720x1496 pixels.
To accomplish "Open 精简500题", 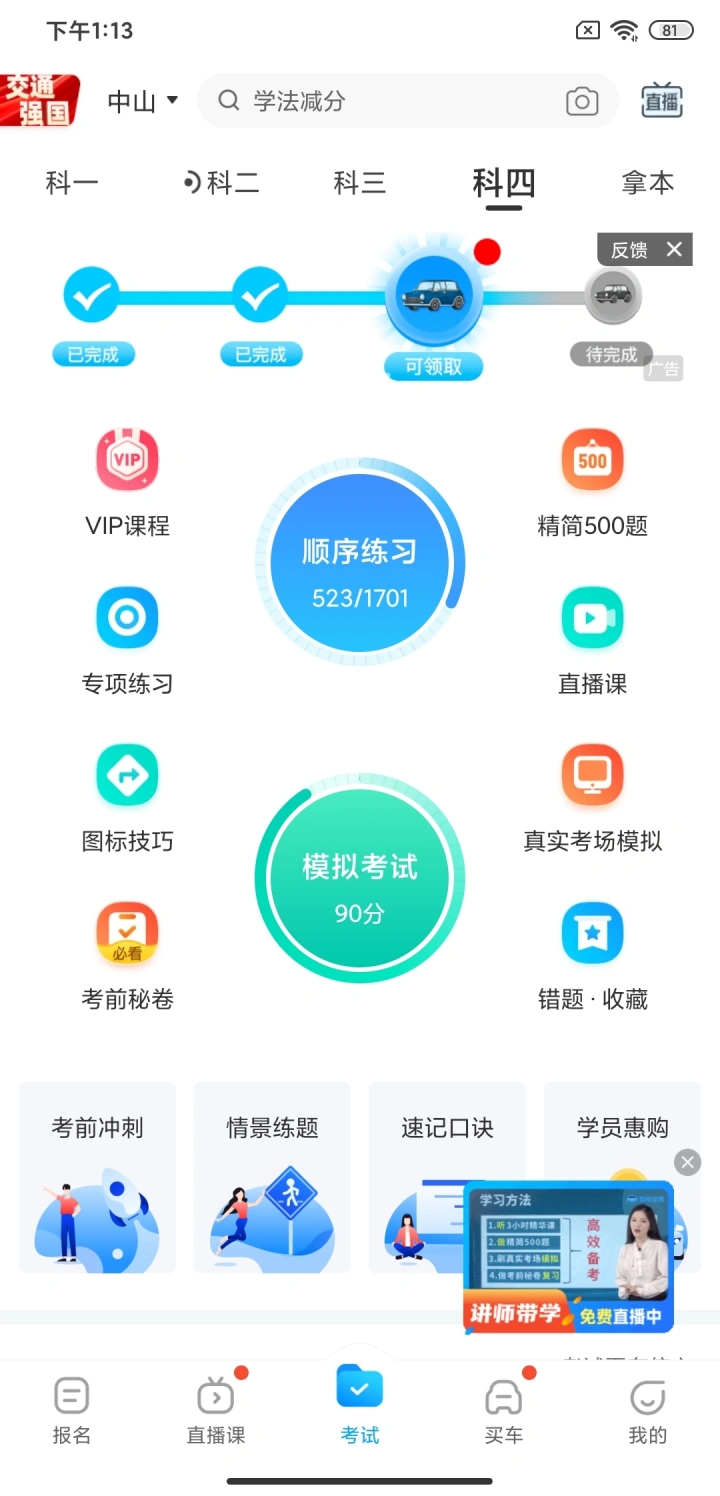I will 592,480.
